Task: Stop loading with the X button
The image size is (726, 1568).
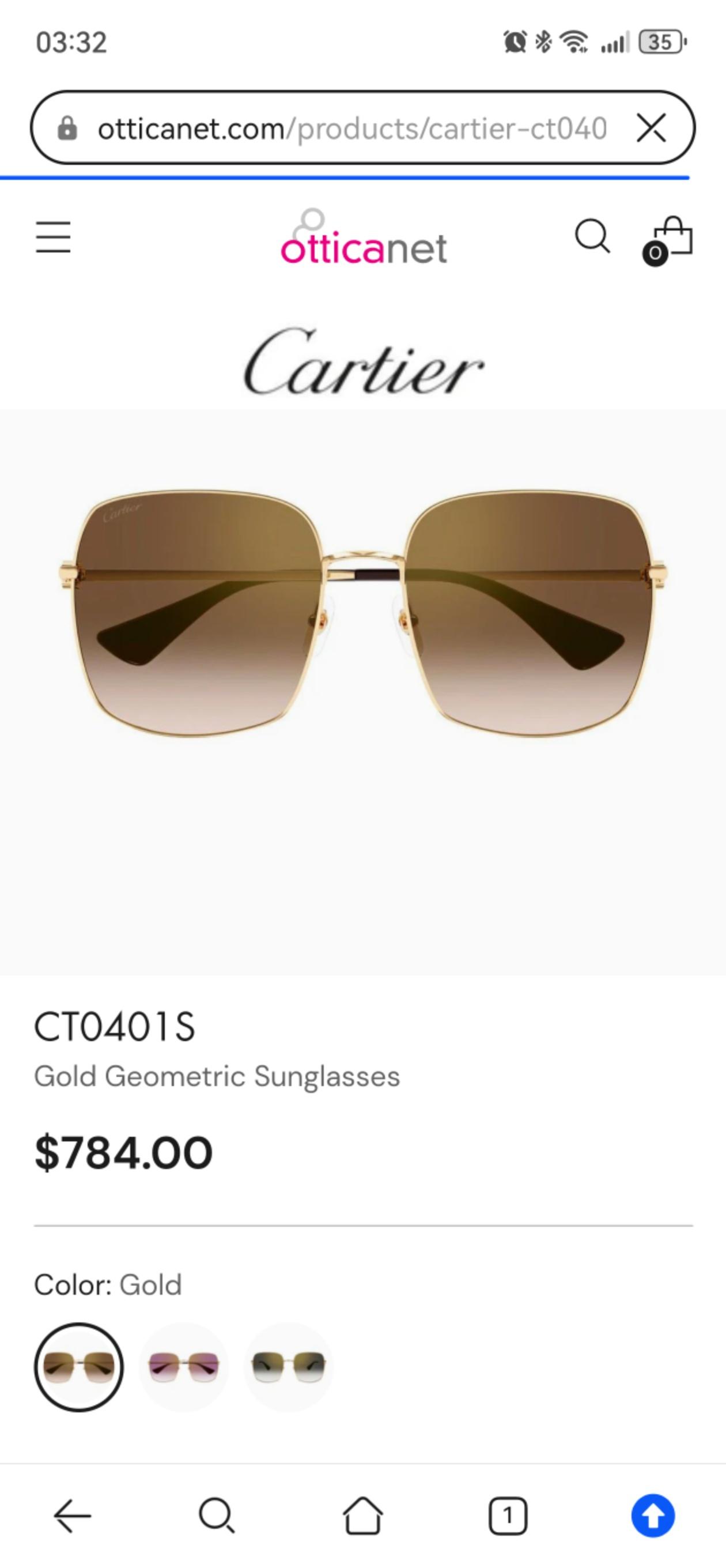Action: tap(651, 129)
